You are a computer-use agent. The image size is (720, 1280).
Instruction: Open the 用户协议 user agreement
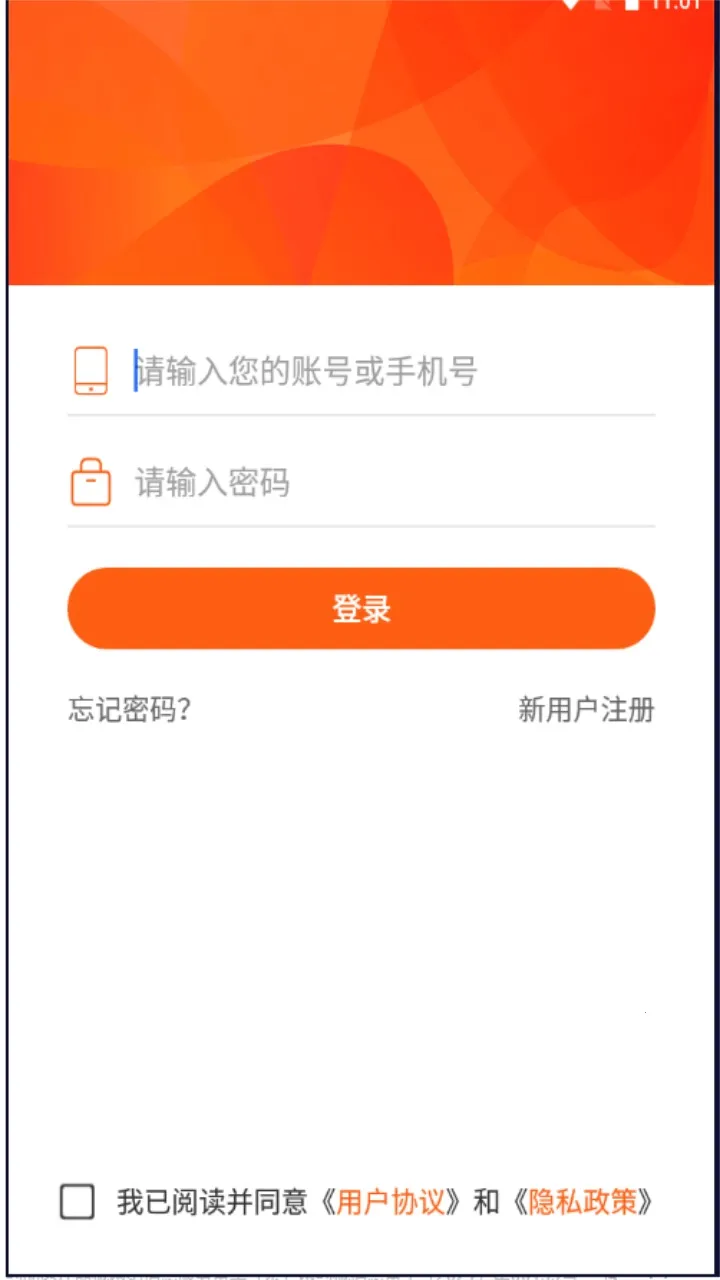389,1204
